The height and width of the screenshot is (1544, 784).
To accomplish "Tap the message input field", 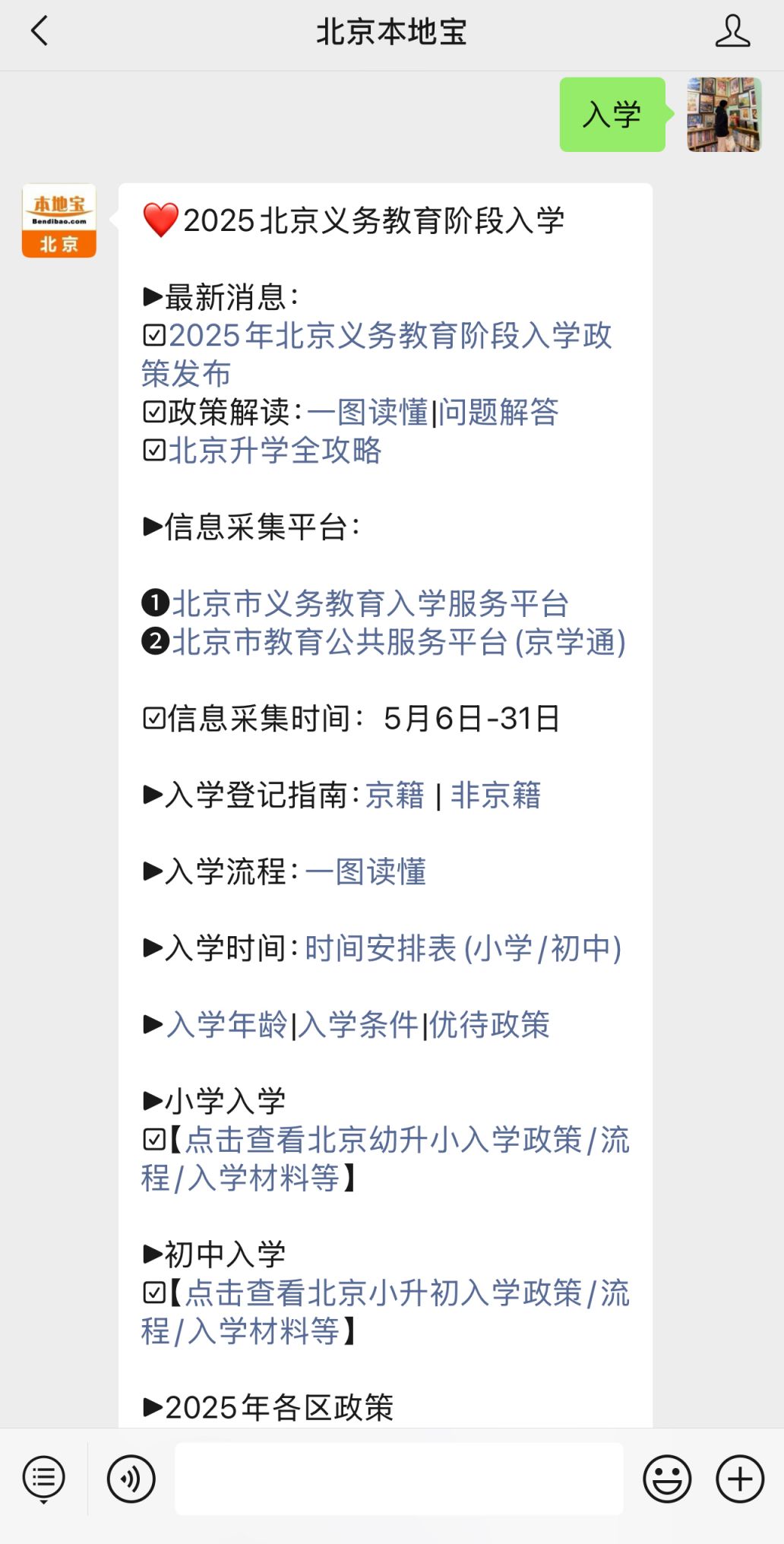I will [x=399, y=1479].
